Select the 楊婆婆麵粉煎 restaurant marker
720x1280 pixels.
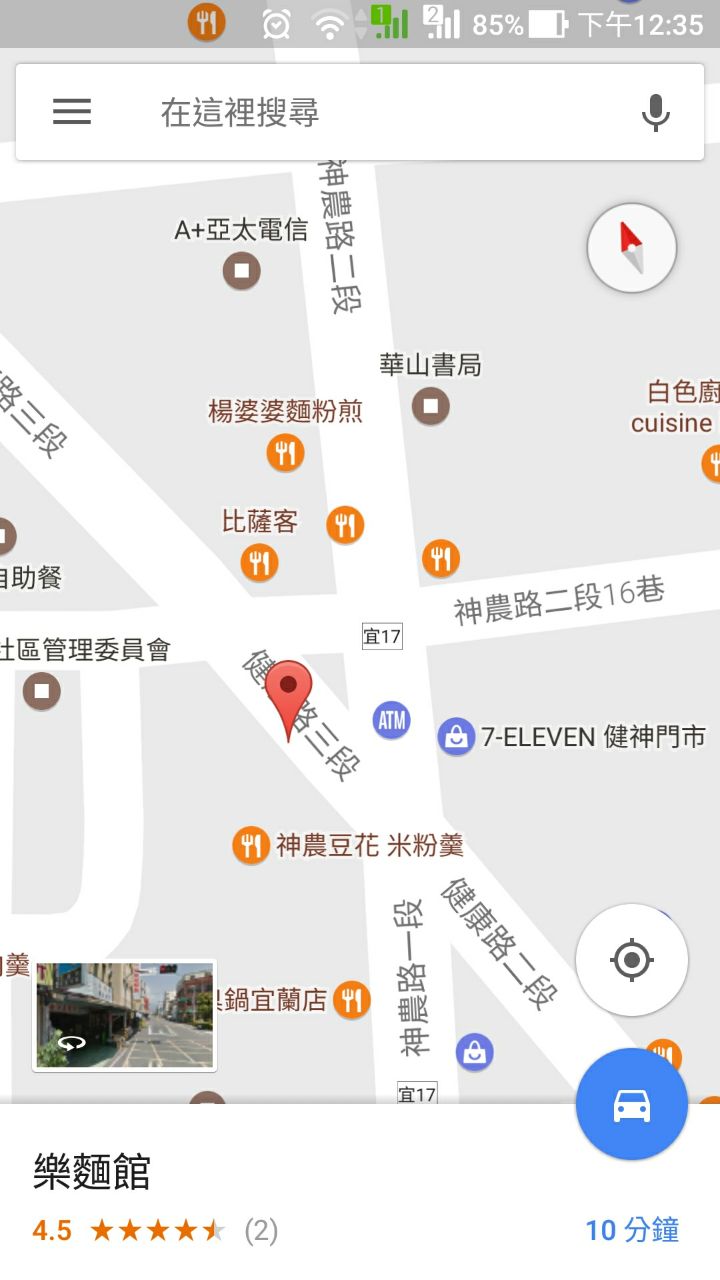[285, 453]
